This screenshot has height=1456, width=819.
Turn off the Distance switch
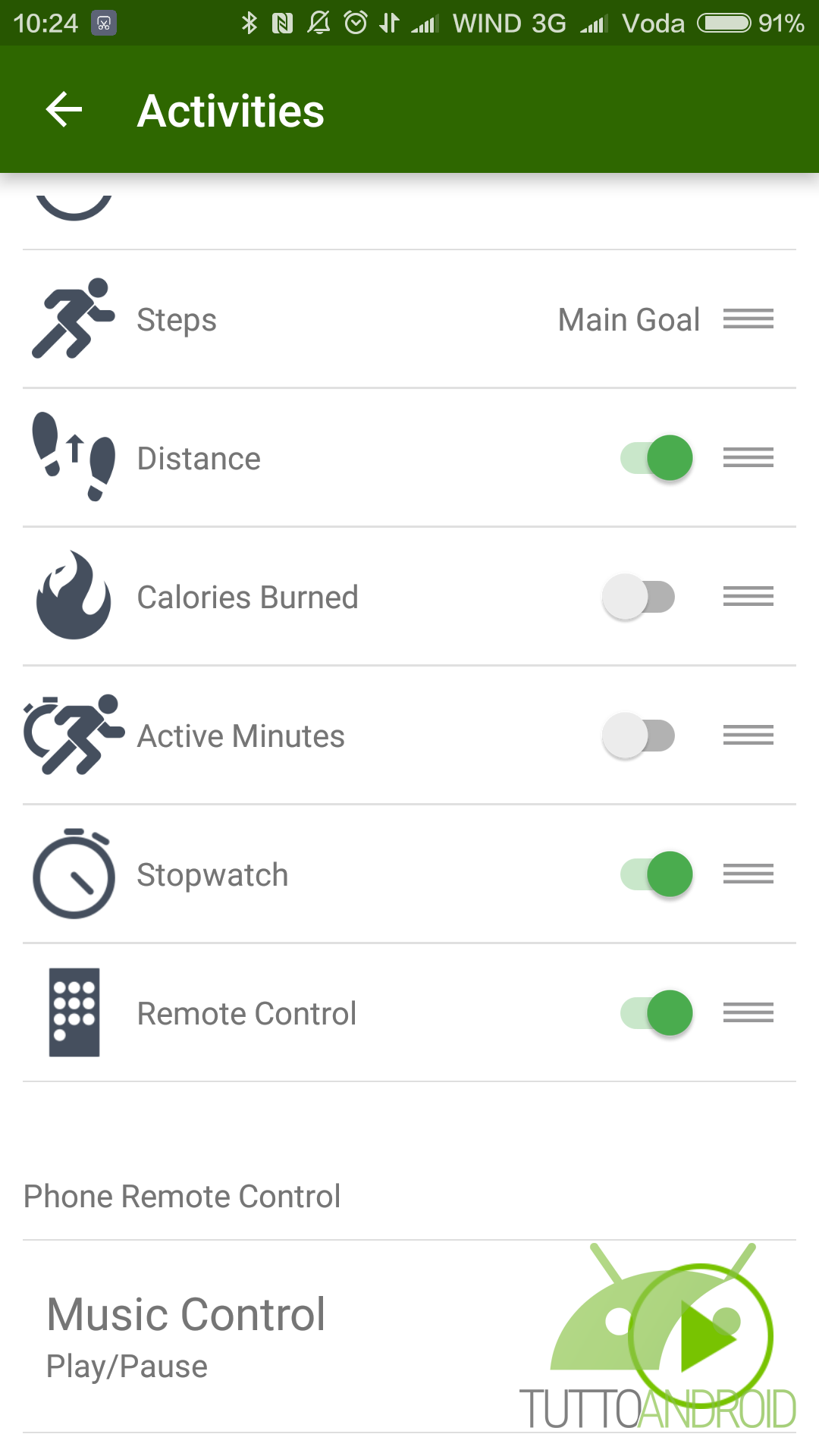pos(657,458)
